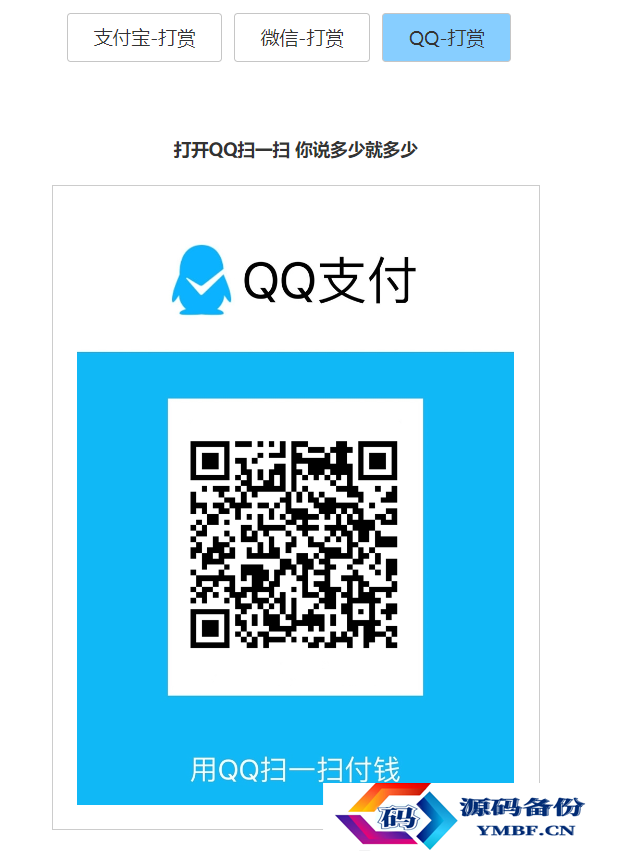617x861 pixels.
Task: Select the 微信-打赏 option
Action: [x=301, y=38]
